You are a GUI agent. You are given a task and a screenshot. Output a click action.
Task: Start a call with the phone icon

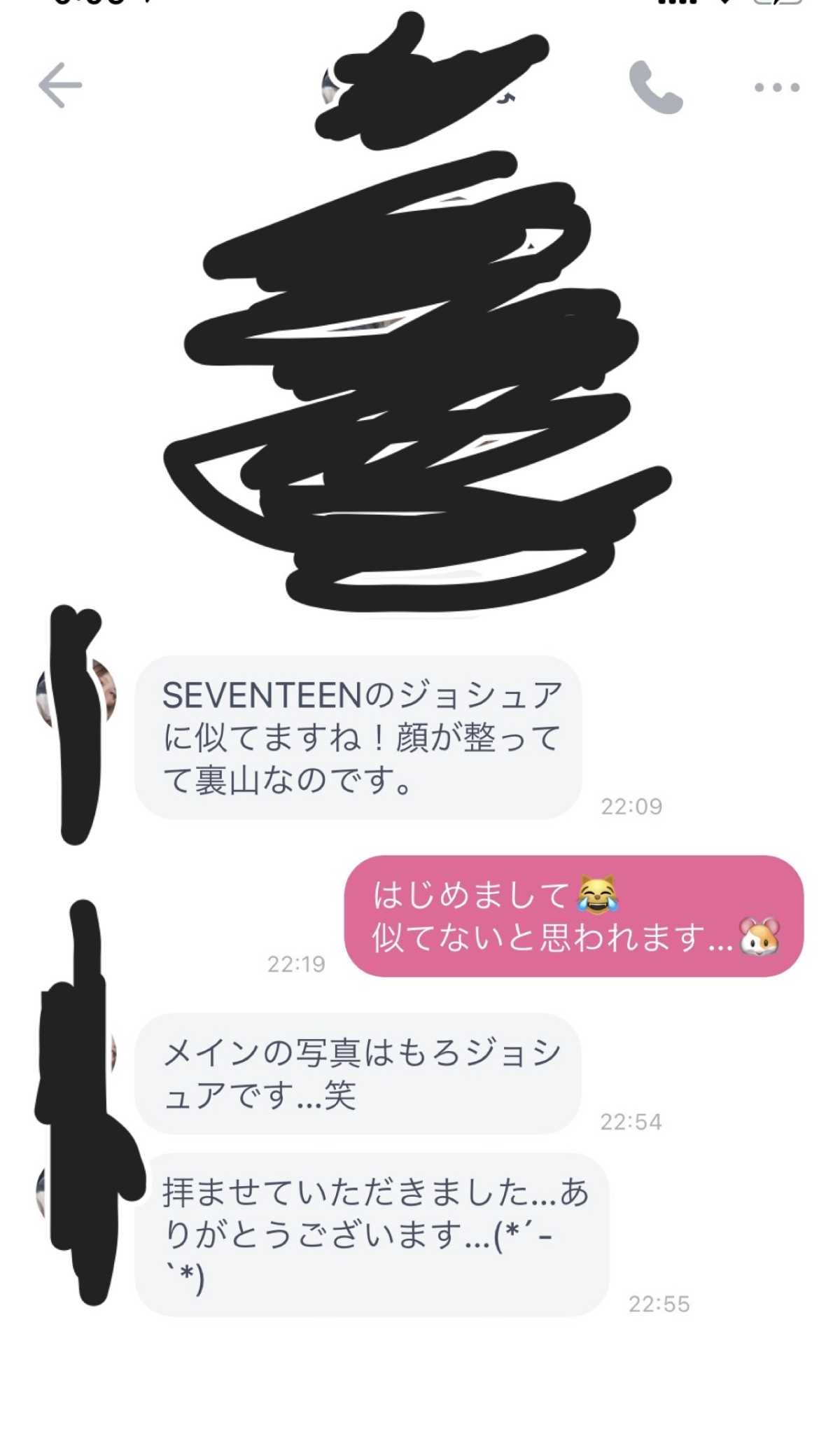(x=656, y=87)
